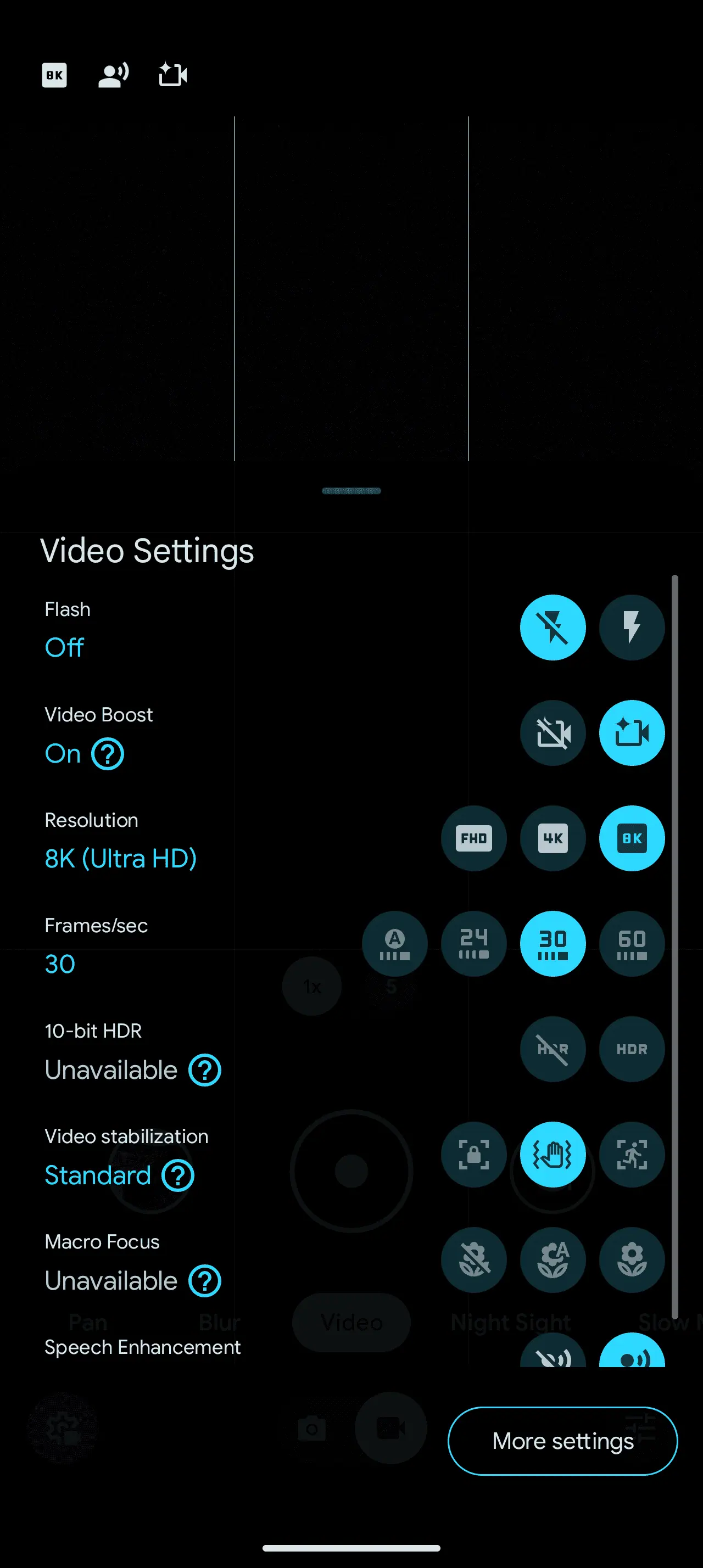Tap the Speech Enhancement indicator at top
Image resolution: width=703 pixels, height=1568 pixels.
click(113, 75)
